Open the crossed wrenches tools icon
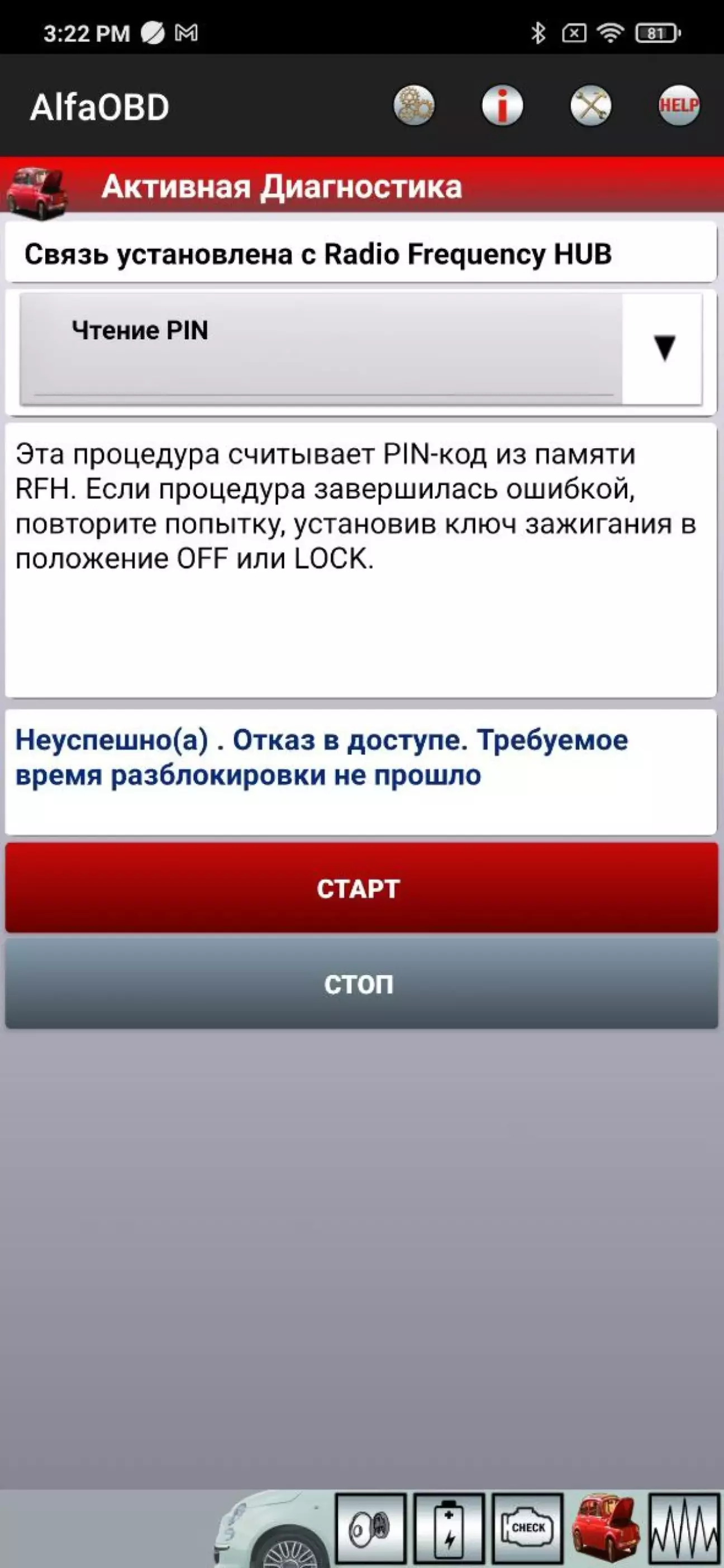 click(x=590, y=105)
